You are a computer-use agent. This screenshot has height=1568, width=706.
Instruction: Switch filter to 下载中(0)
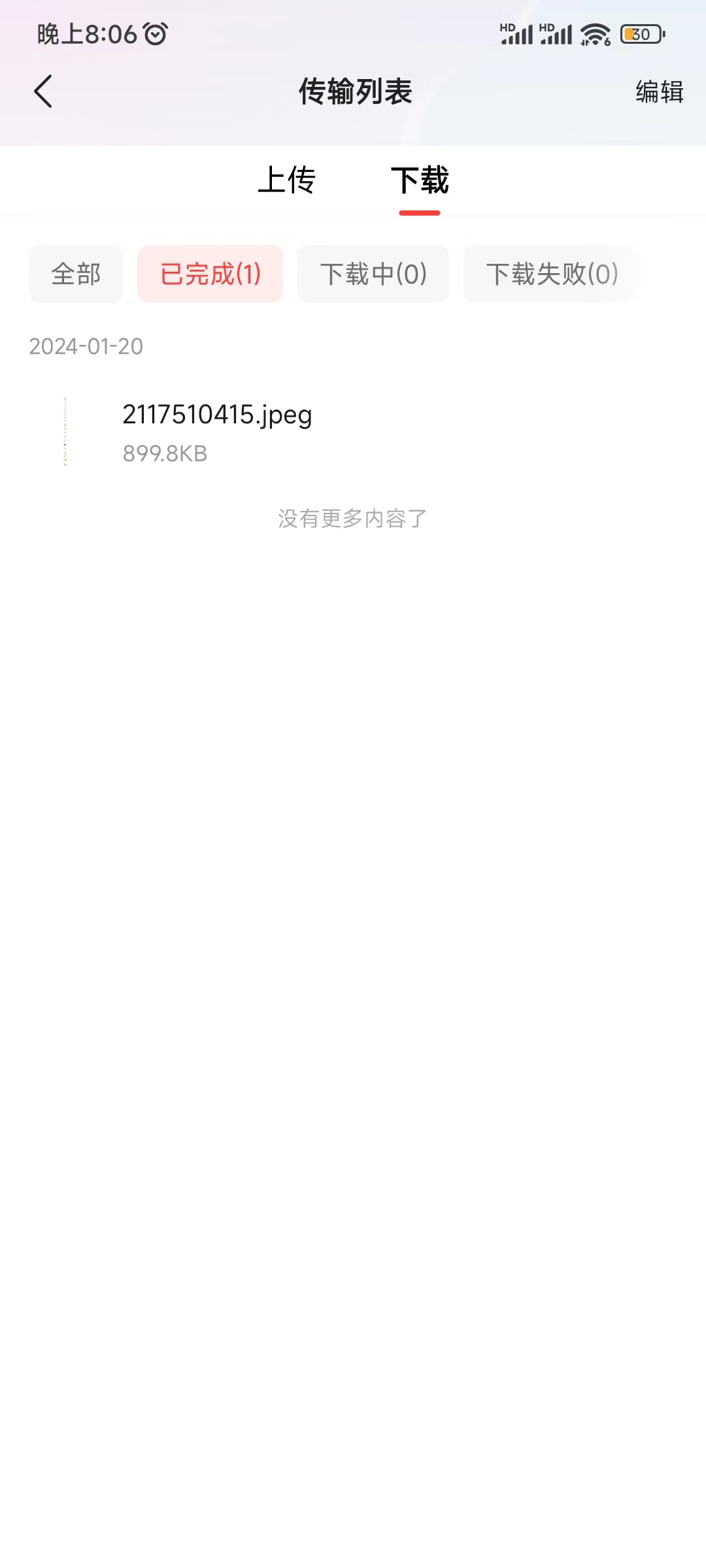(373, 274)
